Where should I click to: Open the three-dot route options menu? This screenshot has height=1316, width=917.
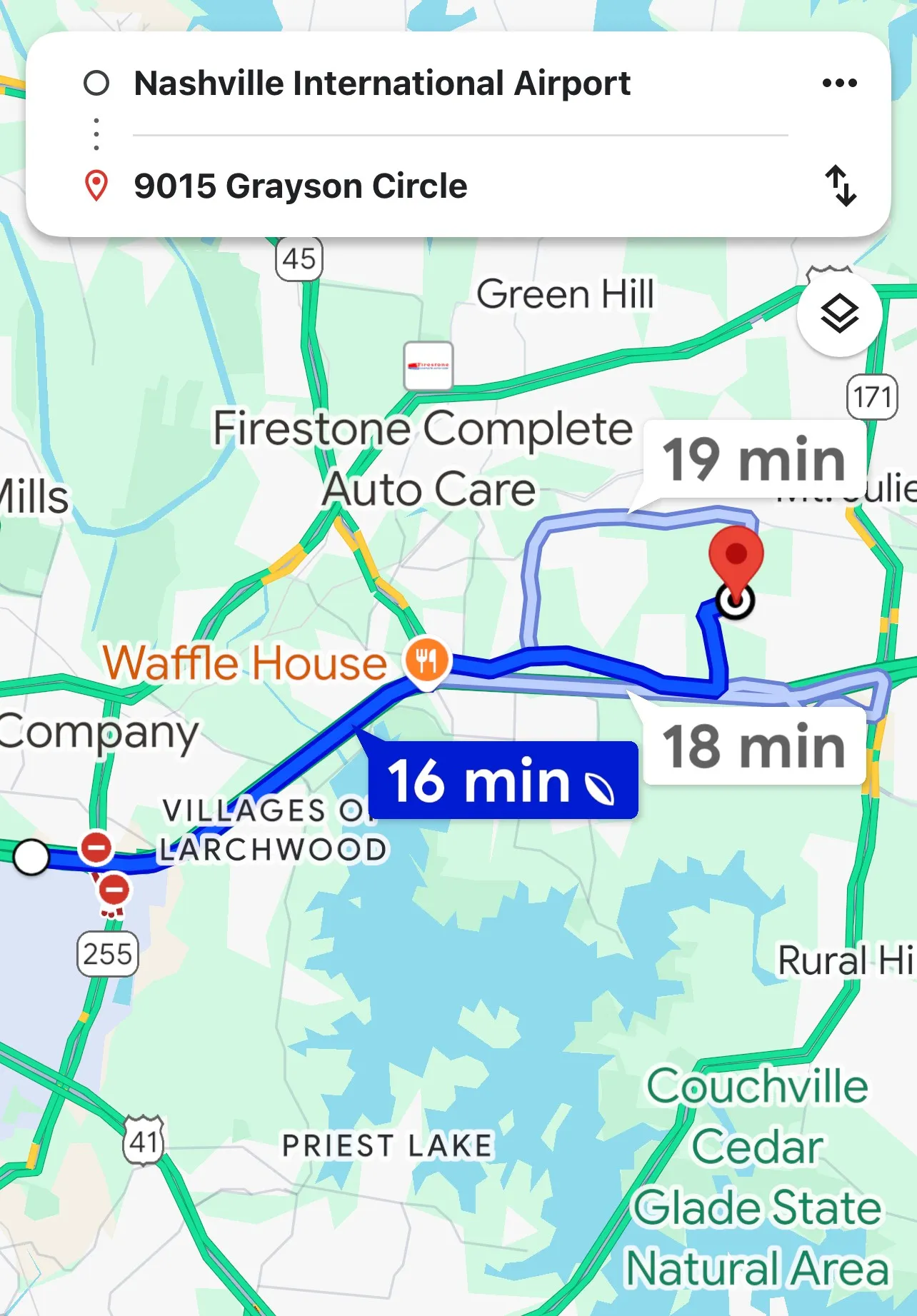click(x=839, y=84)
